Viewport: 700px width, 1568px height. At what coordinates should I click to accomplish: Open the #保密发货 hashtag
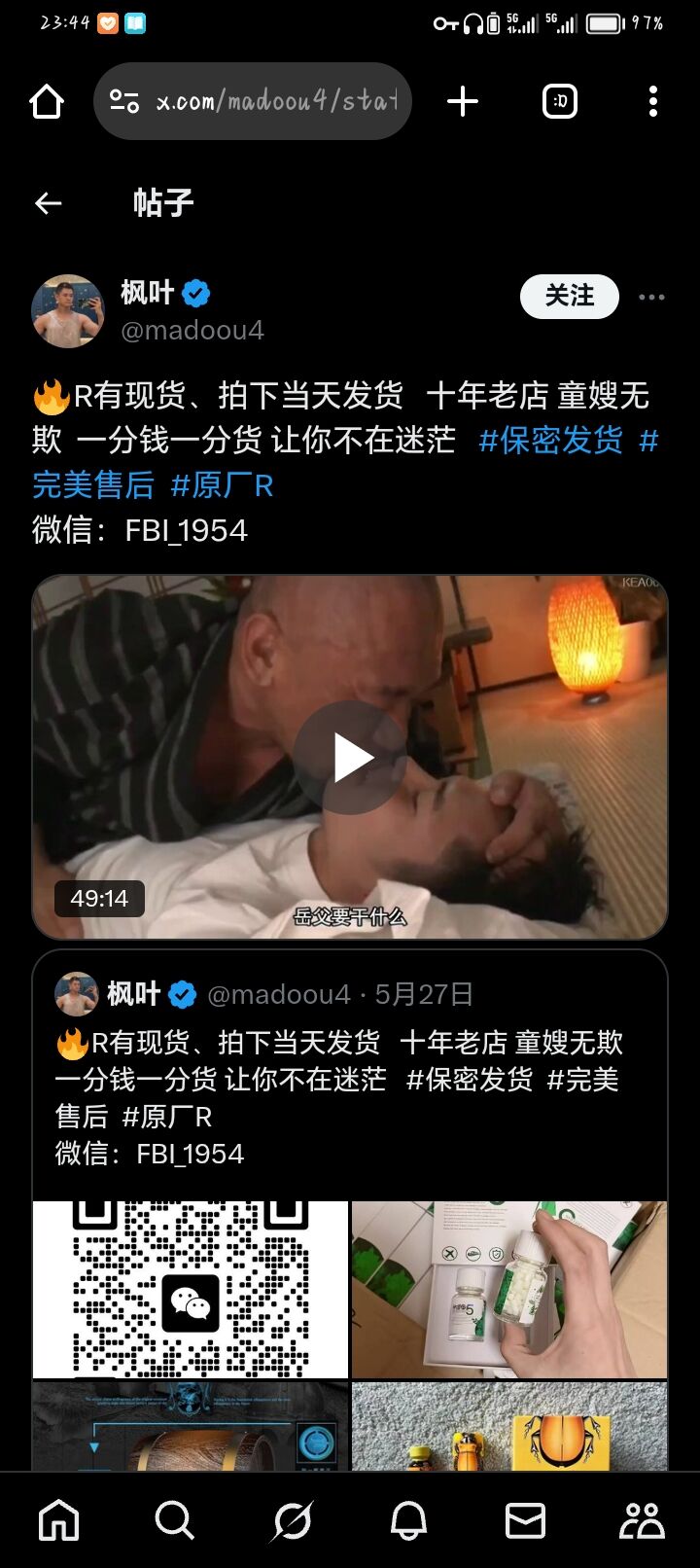[x=551, y=440]
